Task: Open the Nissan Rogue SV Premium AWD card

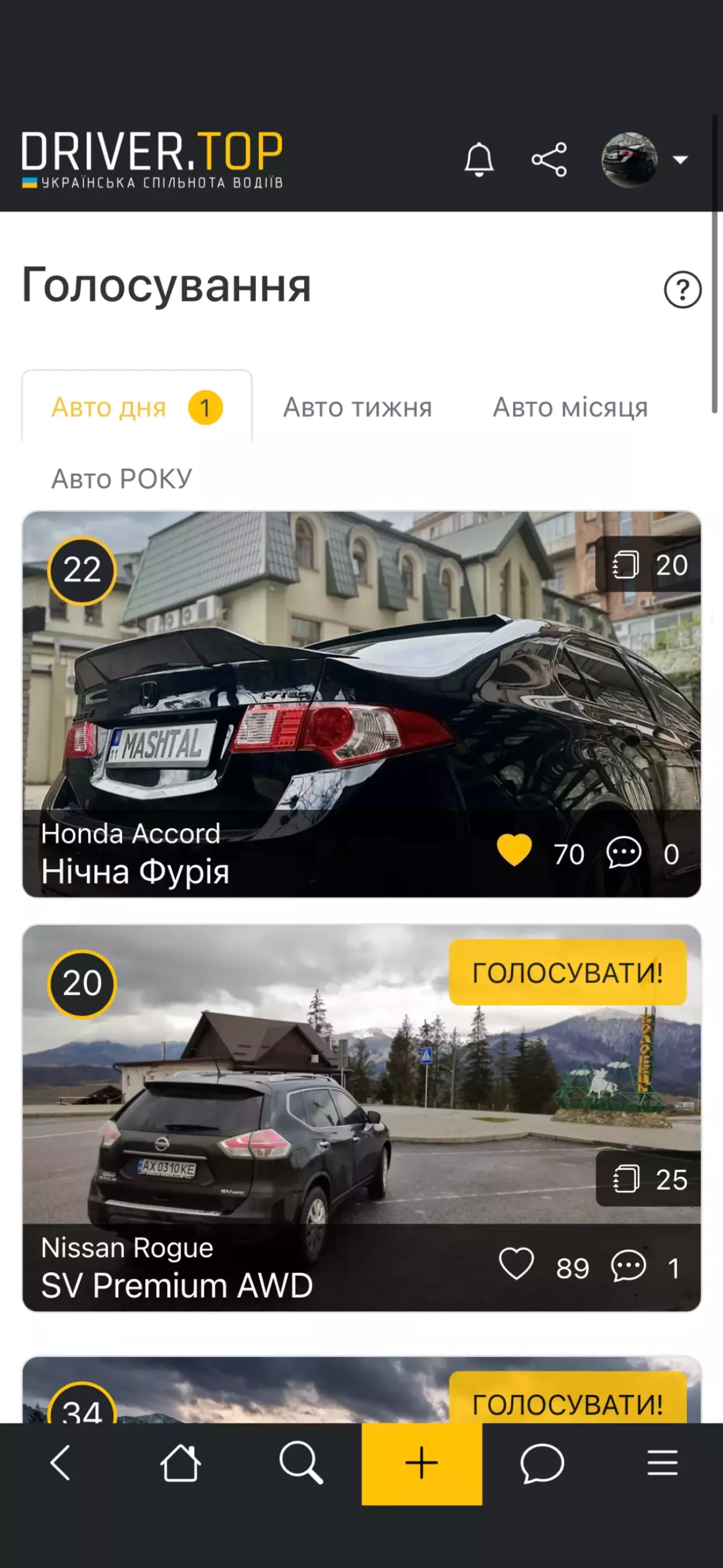Action: (361, 1118)
